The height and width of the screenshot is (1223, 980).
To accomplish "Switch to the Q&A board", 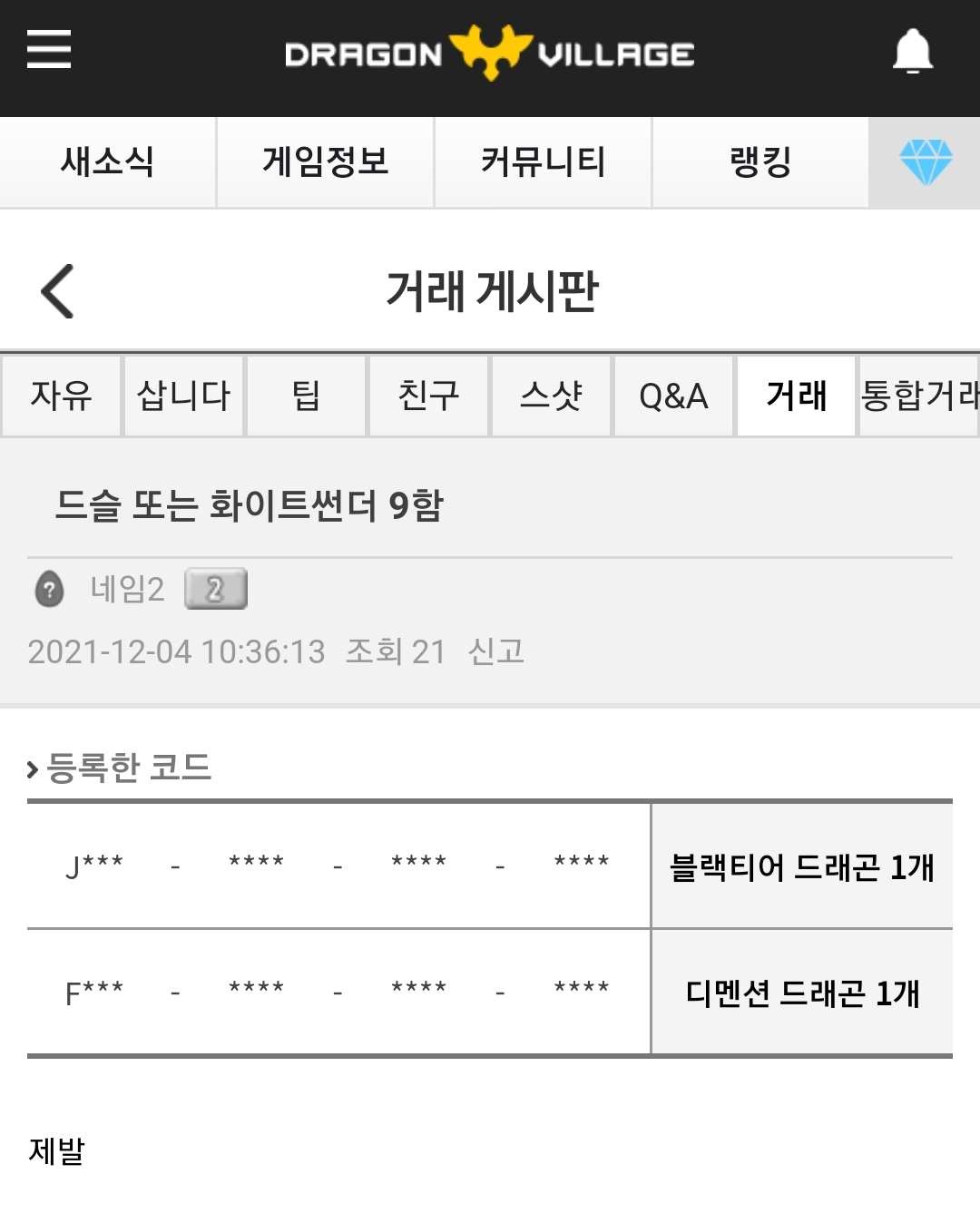I will (x=673, y=396).
